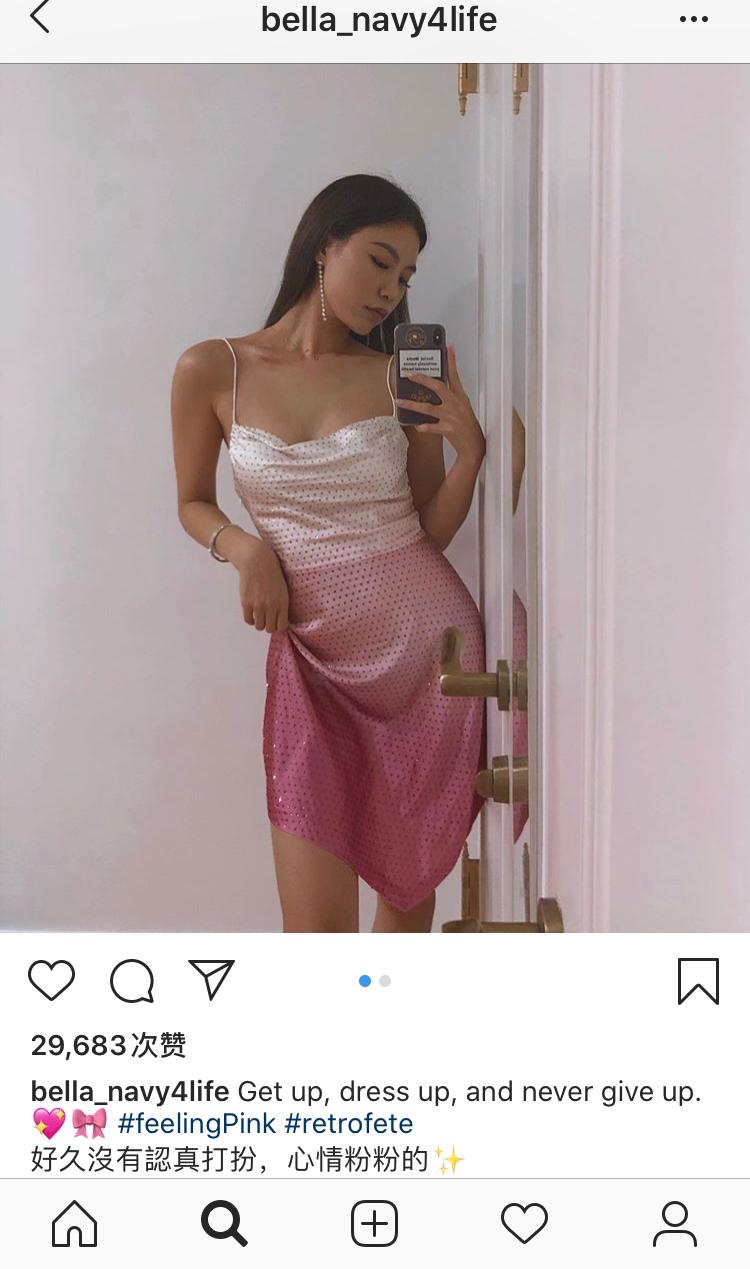750x1269 pixels.
Task: Switch to the Home feed tab
Action: pyautogui.click(x=74, y=1224)
